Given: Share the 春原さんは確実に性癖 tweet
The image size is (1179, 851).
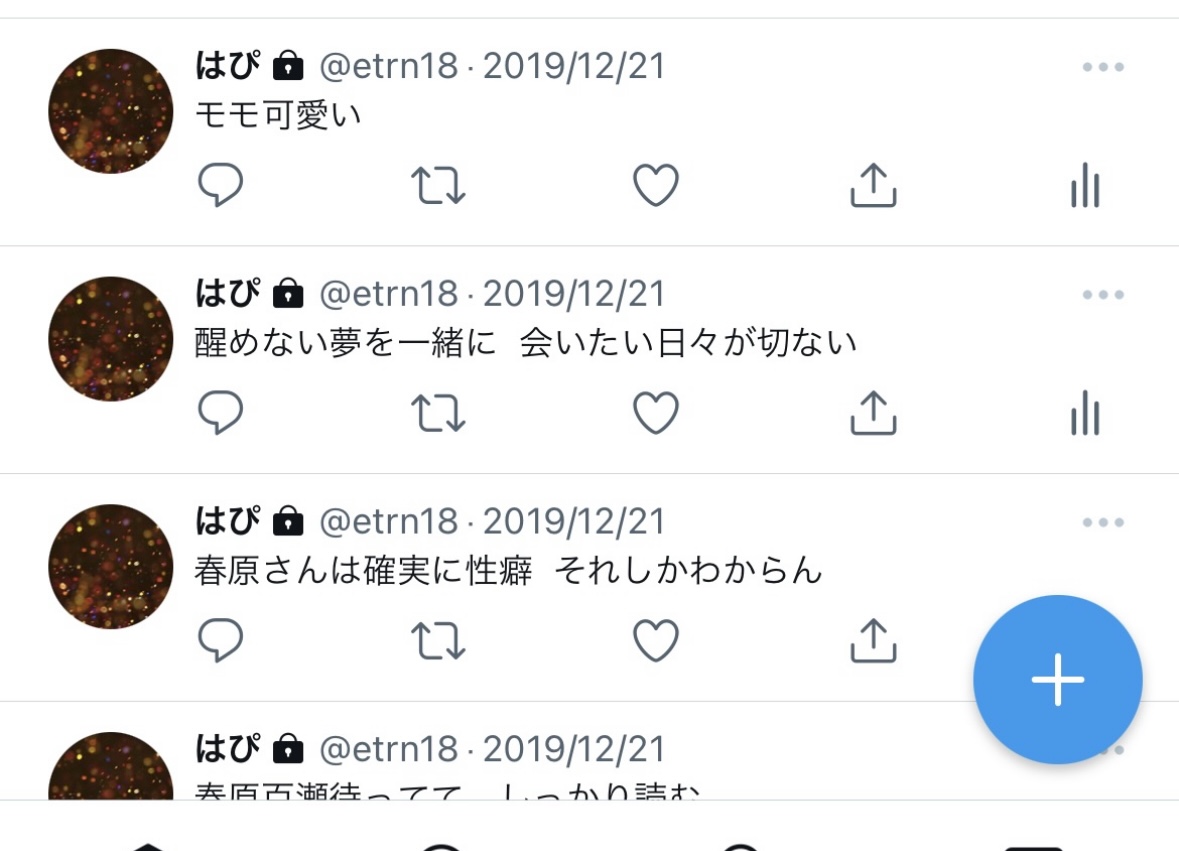Looking at the screenshot, I should coord(873,641).
